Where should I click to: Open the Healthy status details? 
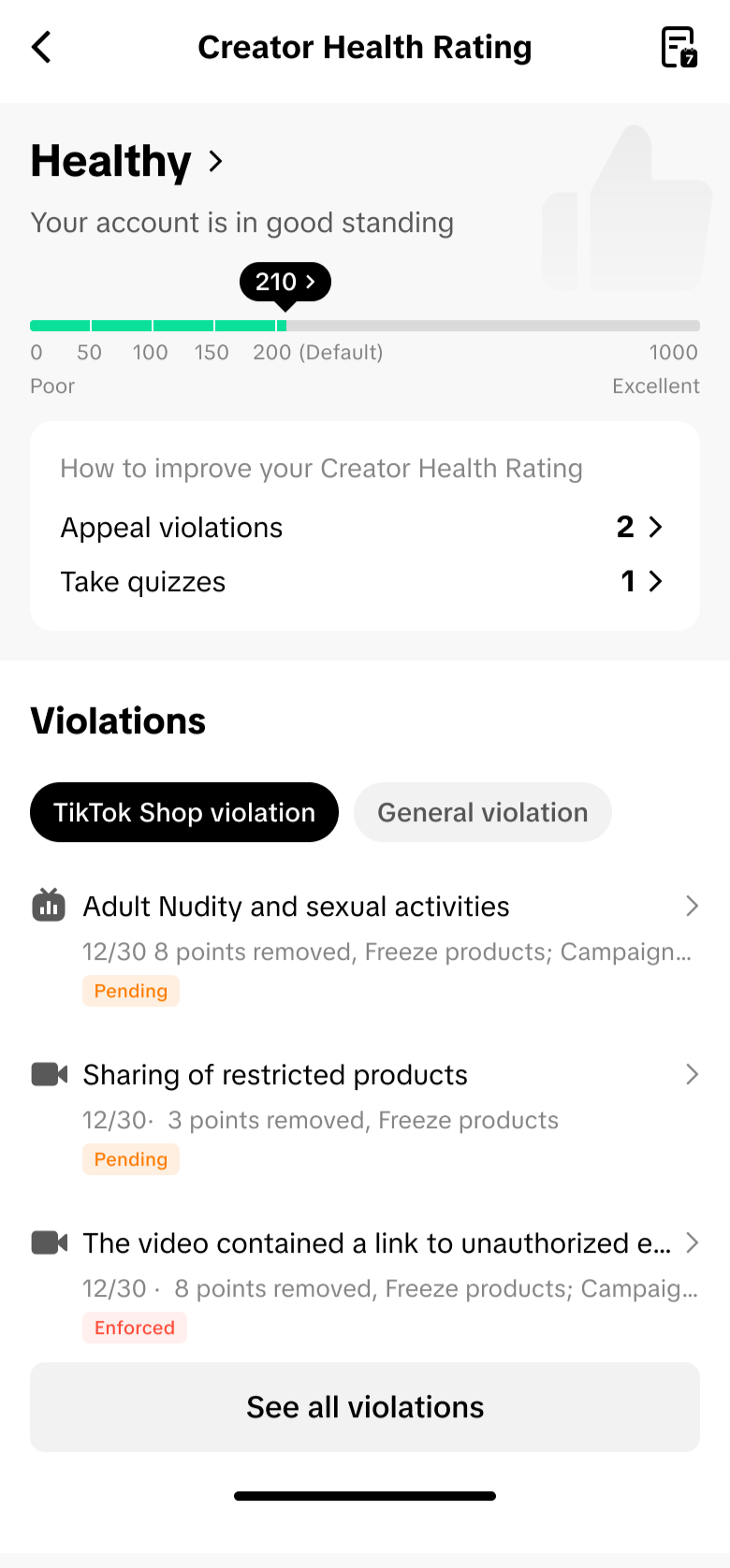click(x=127, y=161)
